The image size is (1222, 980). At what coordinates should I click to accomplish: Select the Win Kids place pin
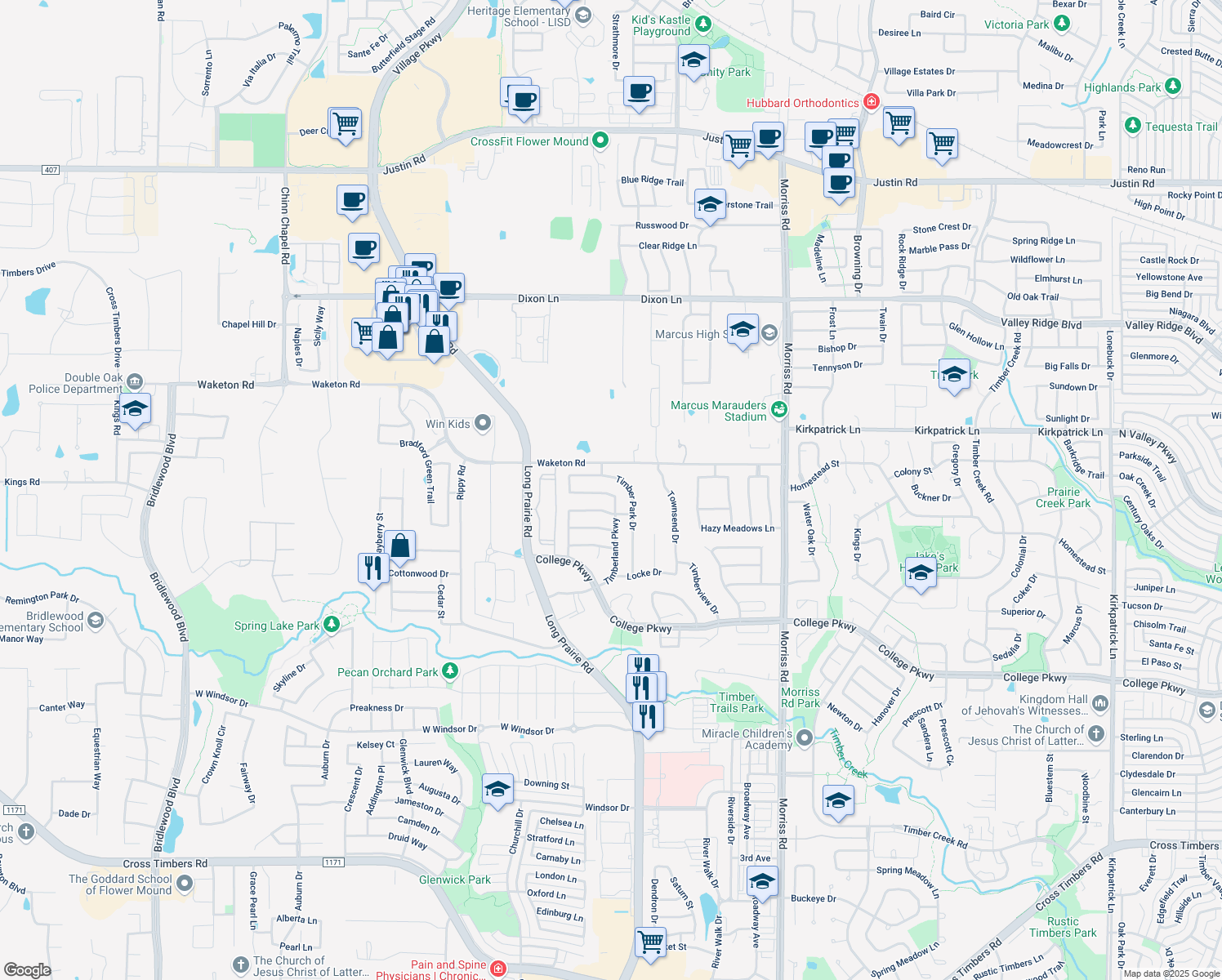click(x=483, y=423)
